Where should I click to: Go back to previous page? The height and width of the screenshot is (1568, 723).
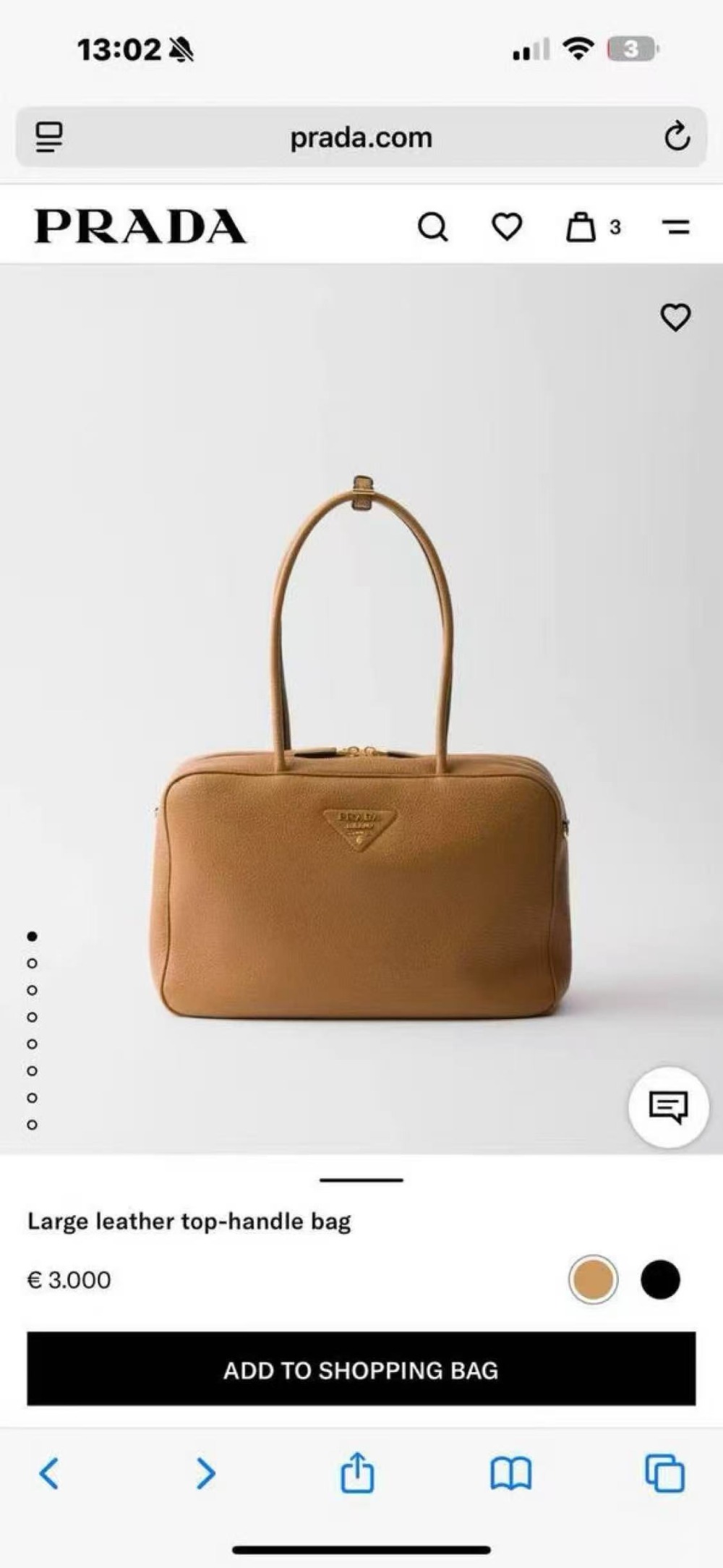[x=48, y=1473]
